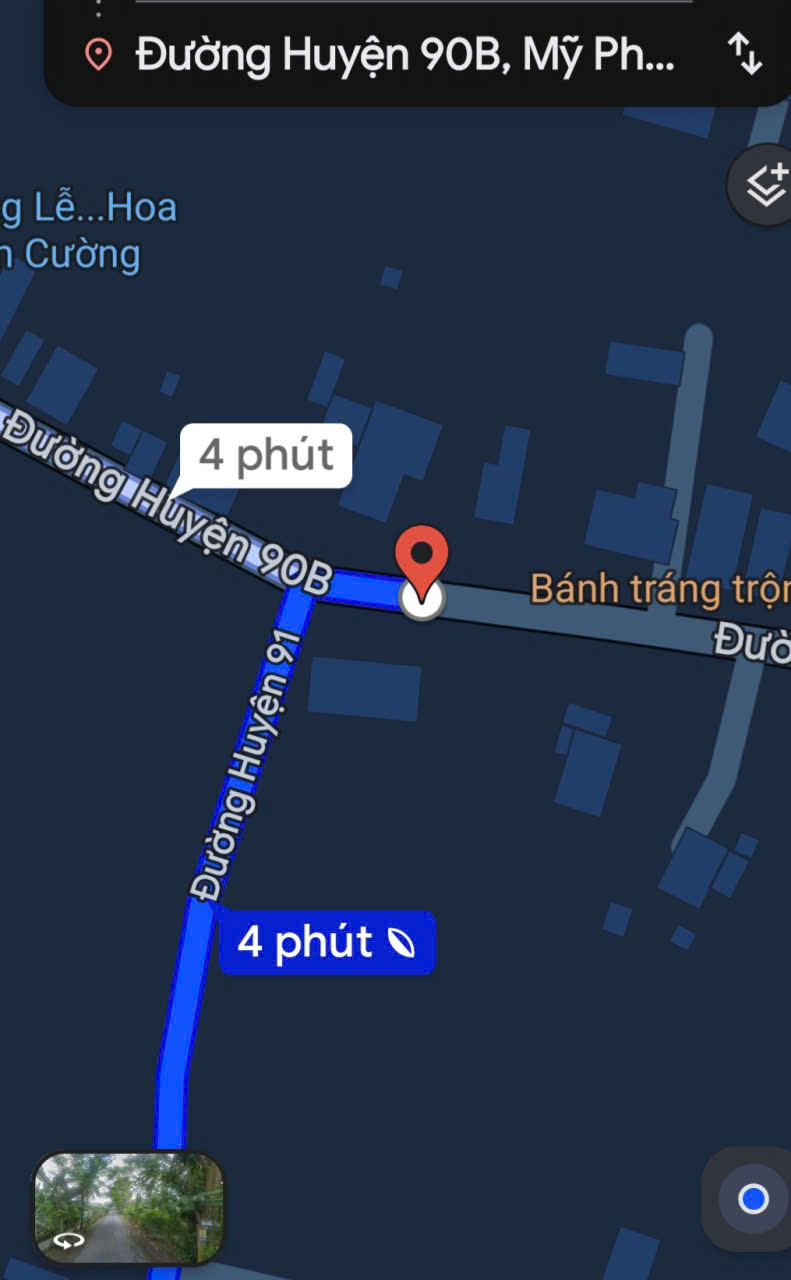Center map on my location

(752, 1198)
